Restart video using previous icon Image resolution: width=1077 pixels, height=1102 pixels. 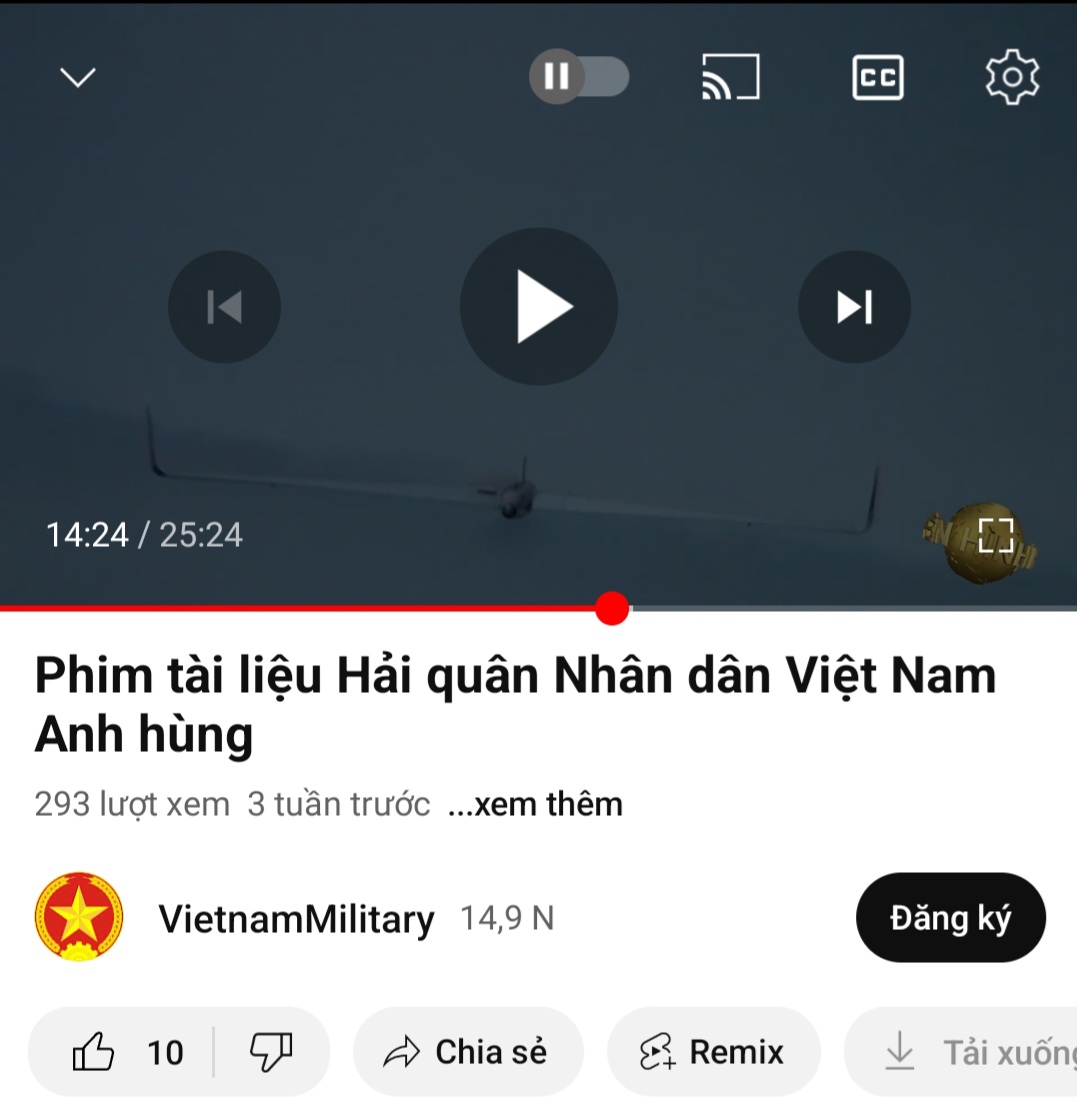point(224,307)
